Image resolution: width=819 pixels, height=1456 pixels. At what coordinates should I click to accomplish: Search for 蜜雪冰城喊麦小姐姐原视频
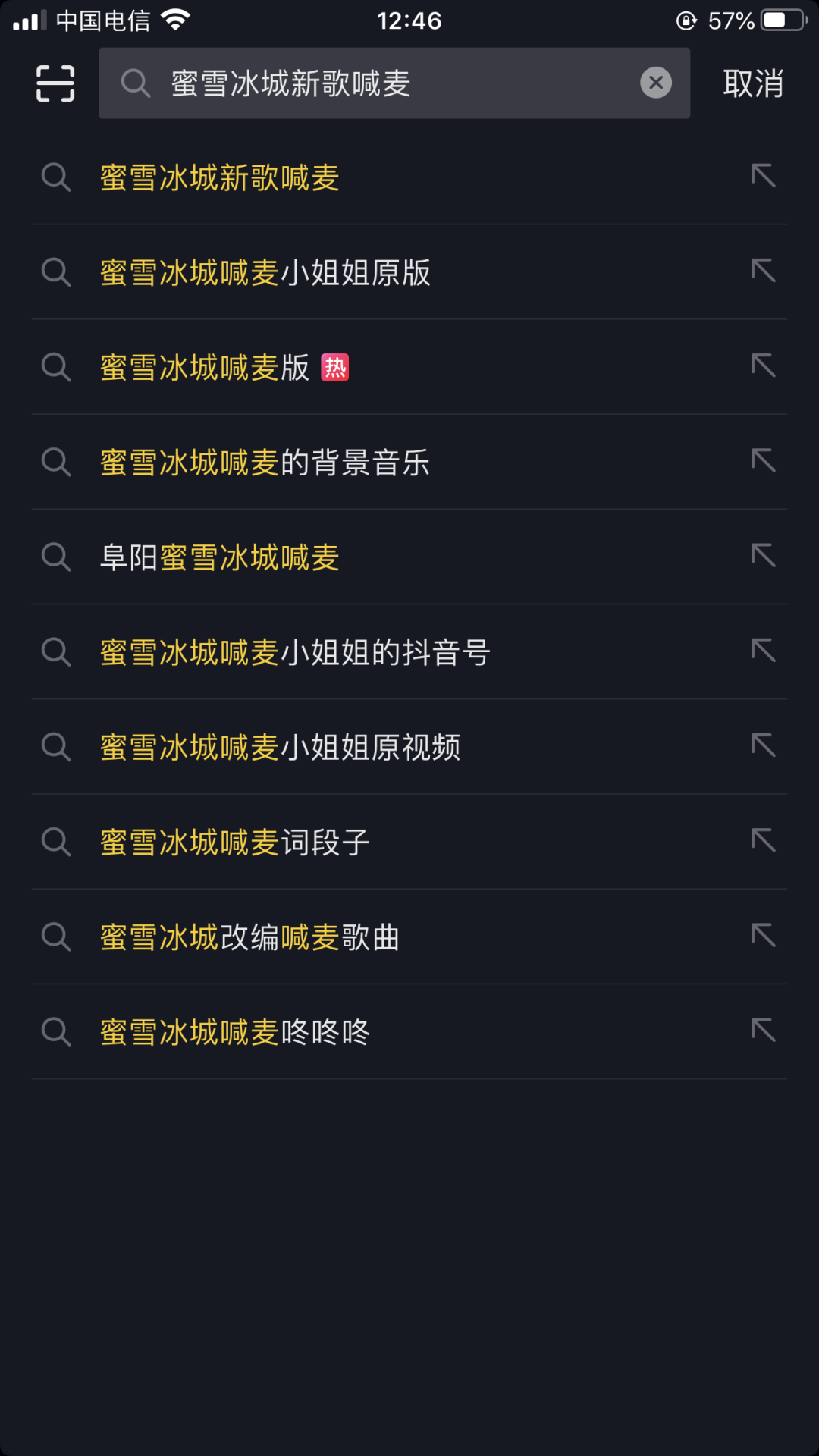tap(281, 748)
